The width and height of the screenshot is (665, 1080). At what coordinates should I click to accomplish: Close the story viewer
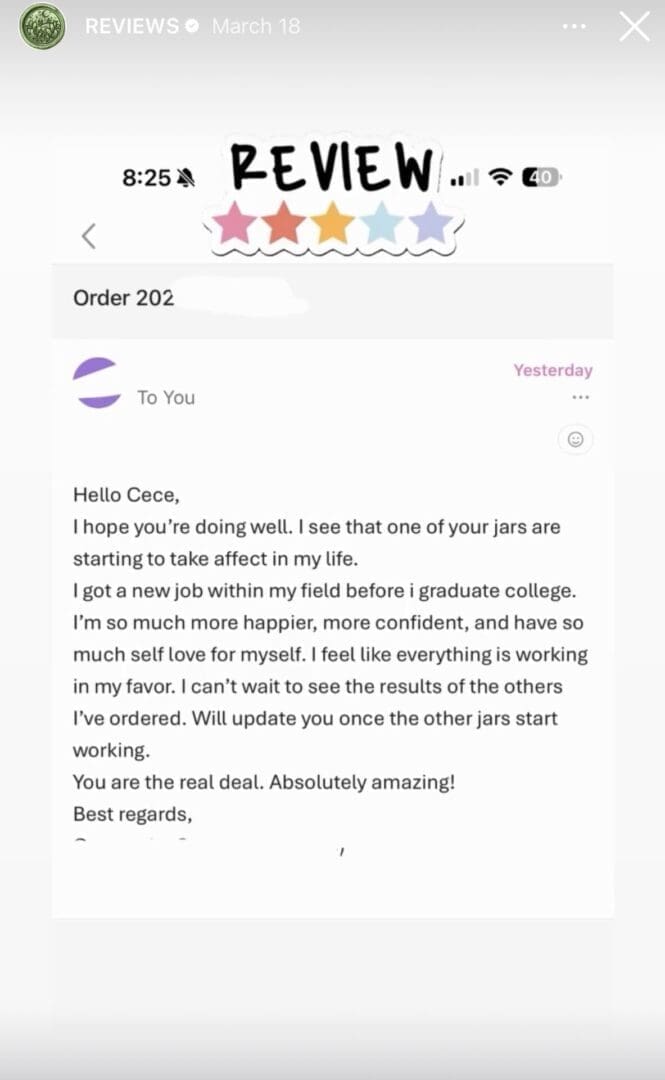click(x=634, y=26)
